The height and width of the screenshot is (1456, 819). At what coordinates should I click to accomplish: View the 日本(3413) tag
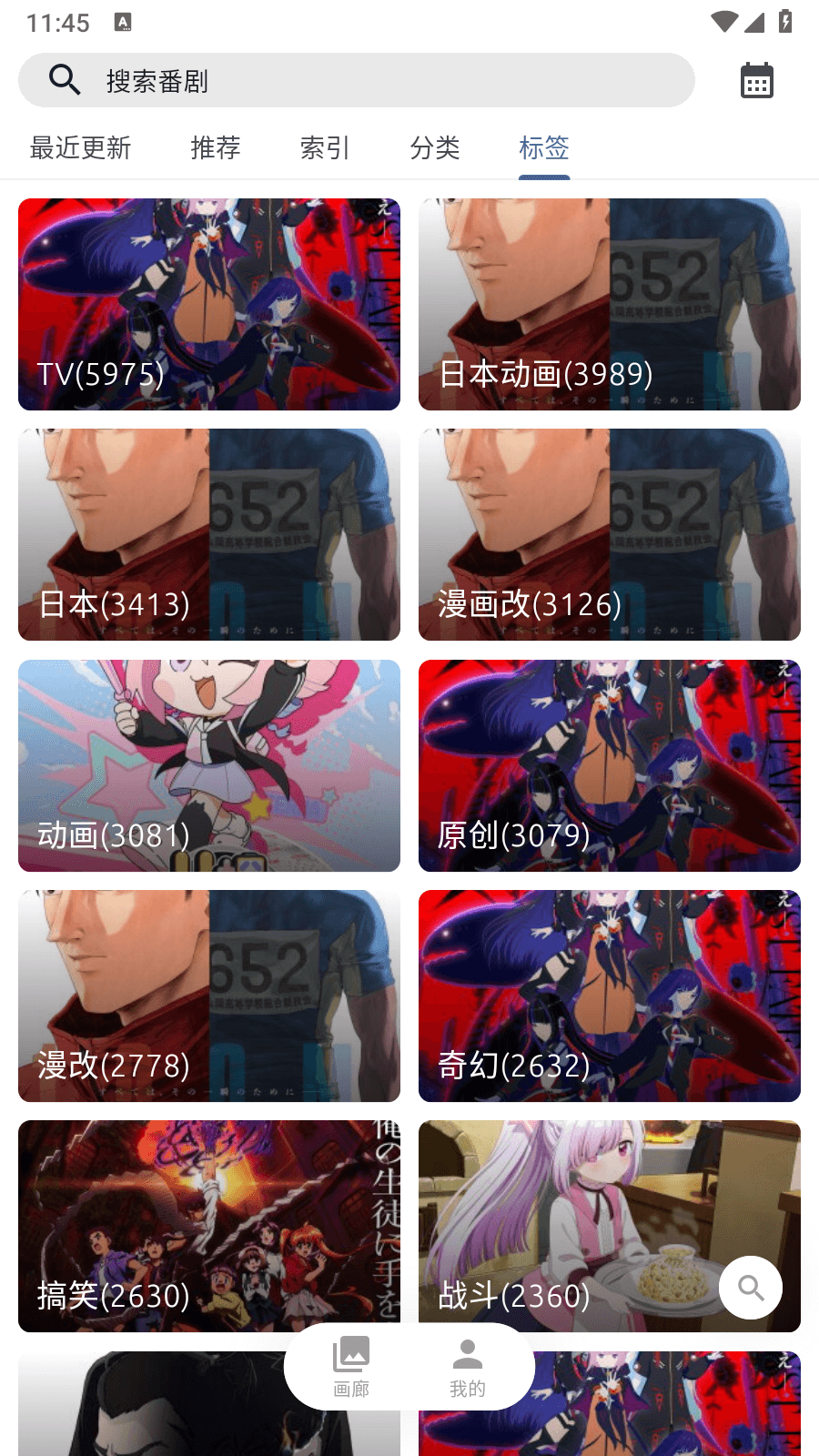[x=209, y=534]
